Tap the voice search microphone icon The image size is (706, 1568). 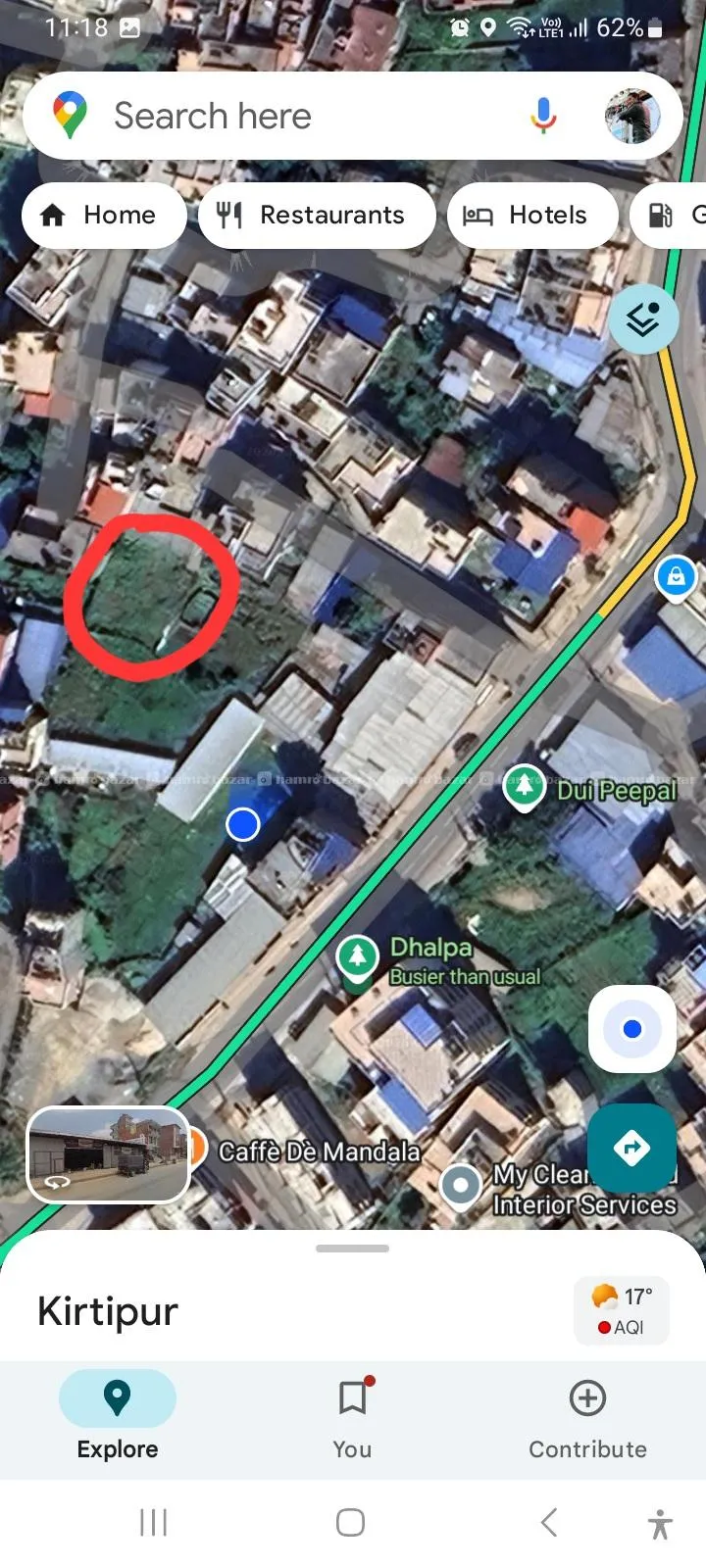click(x=543, y=116)
